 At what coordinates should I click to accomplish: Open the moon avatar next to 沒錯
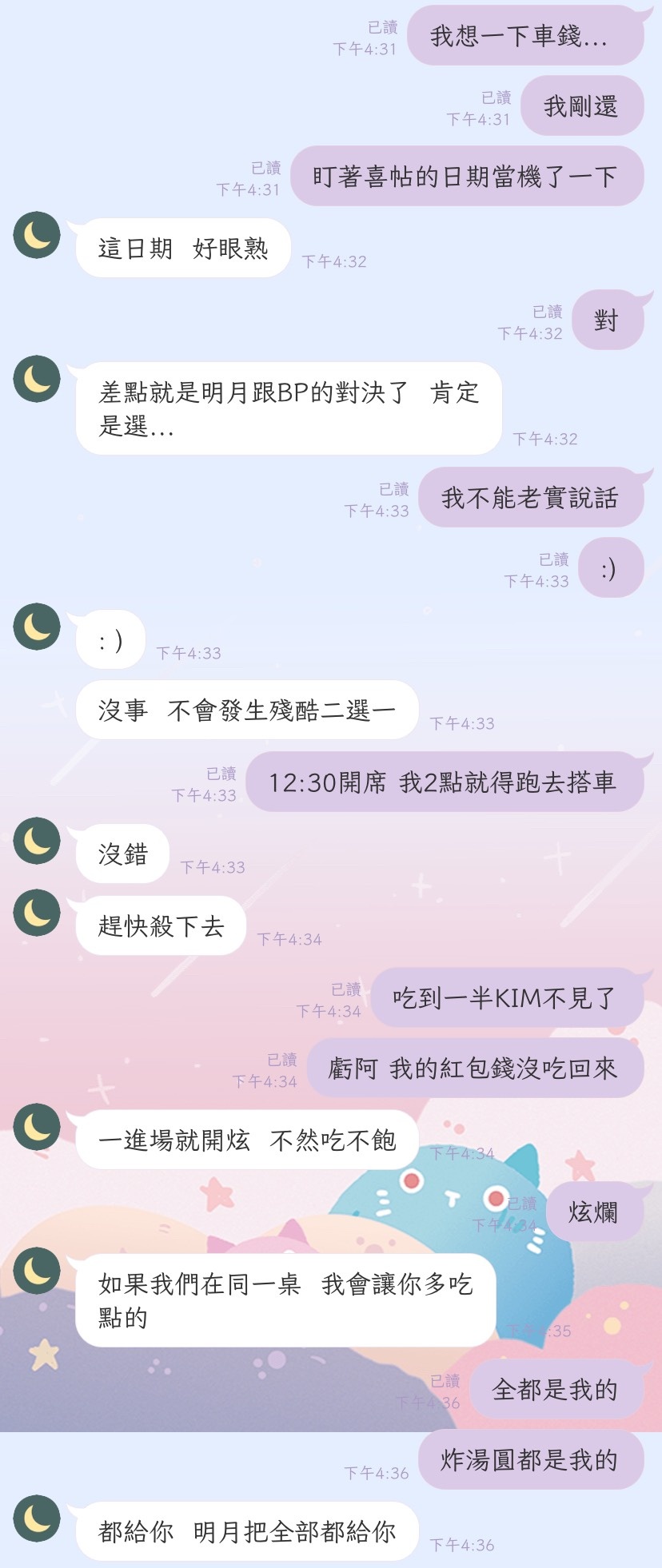[37, 841]
